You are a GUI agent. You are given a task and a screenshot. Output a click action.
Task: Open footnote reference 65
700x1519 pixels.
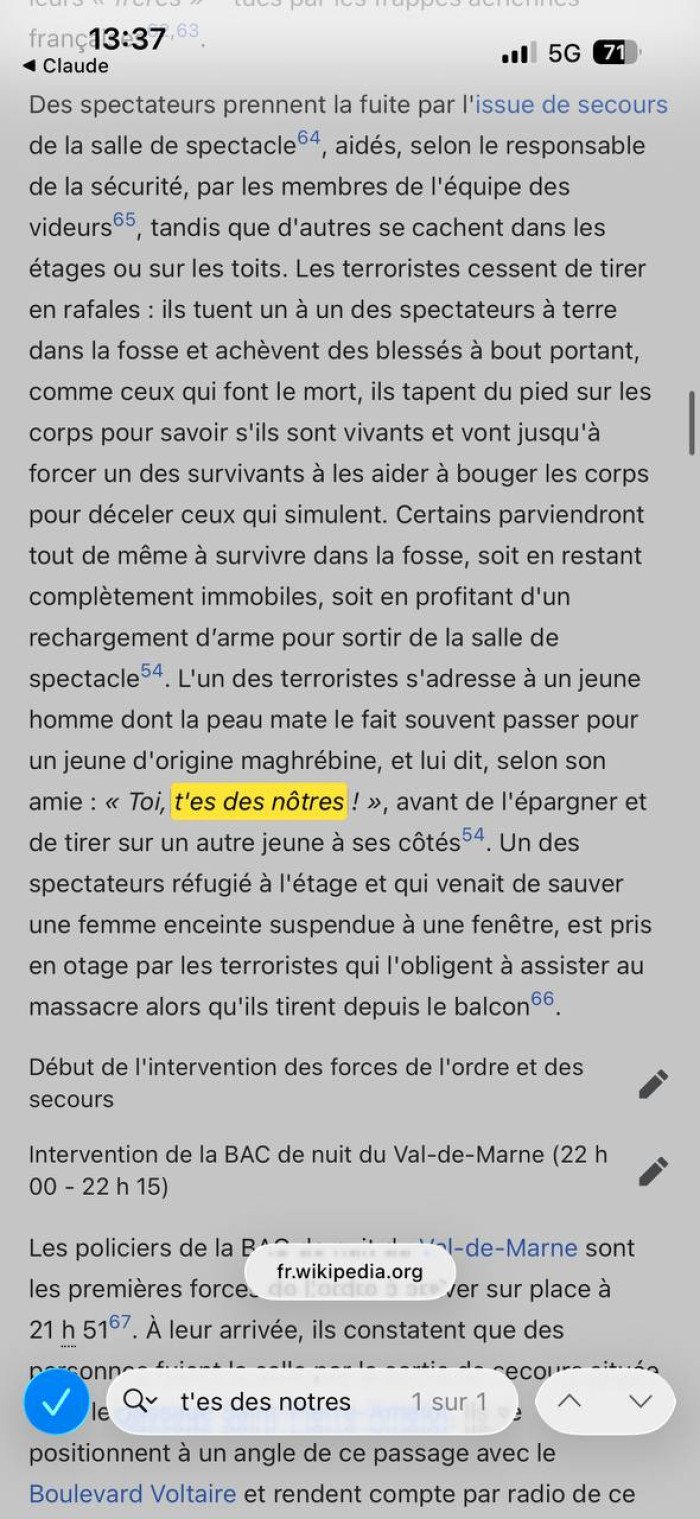(124, 220)
